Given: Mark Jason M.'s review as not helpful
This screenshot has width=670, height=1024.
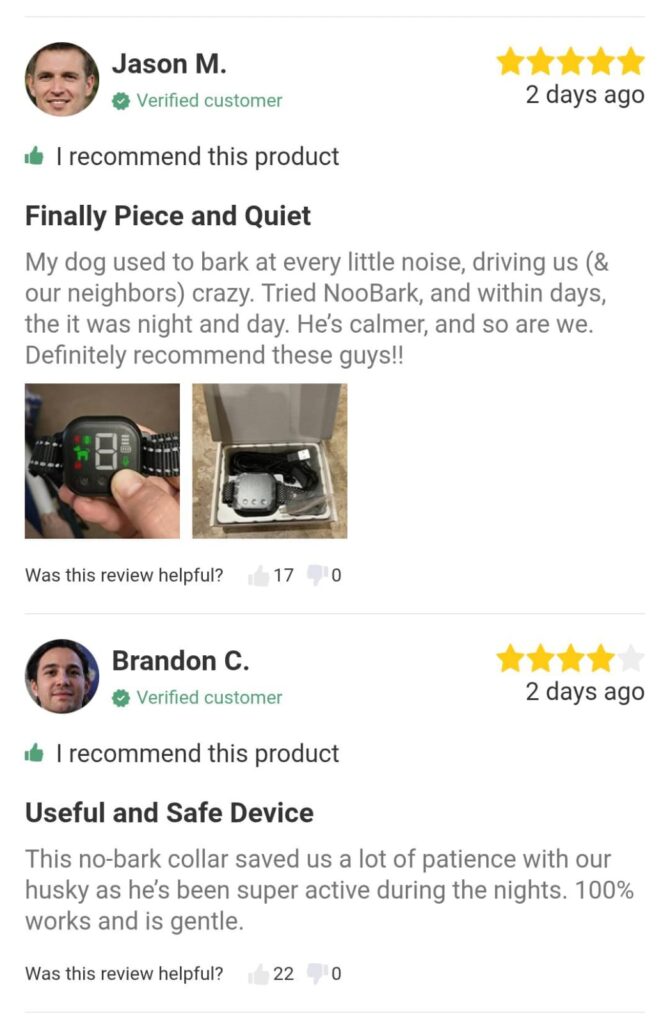Looking at the screenshot, I should coord(316,575).
